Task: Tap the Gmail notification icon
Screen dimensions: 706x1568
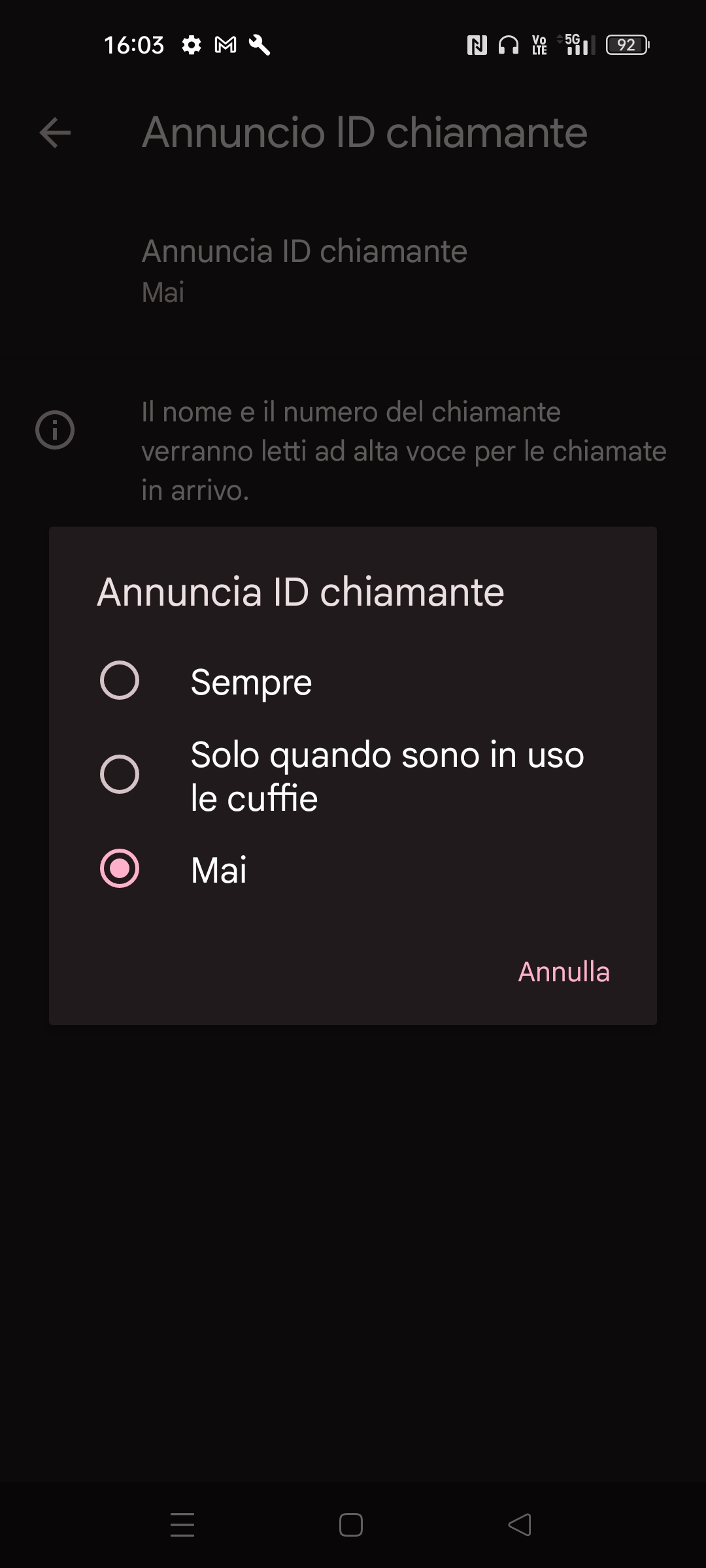Action: click(225, 46)
